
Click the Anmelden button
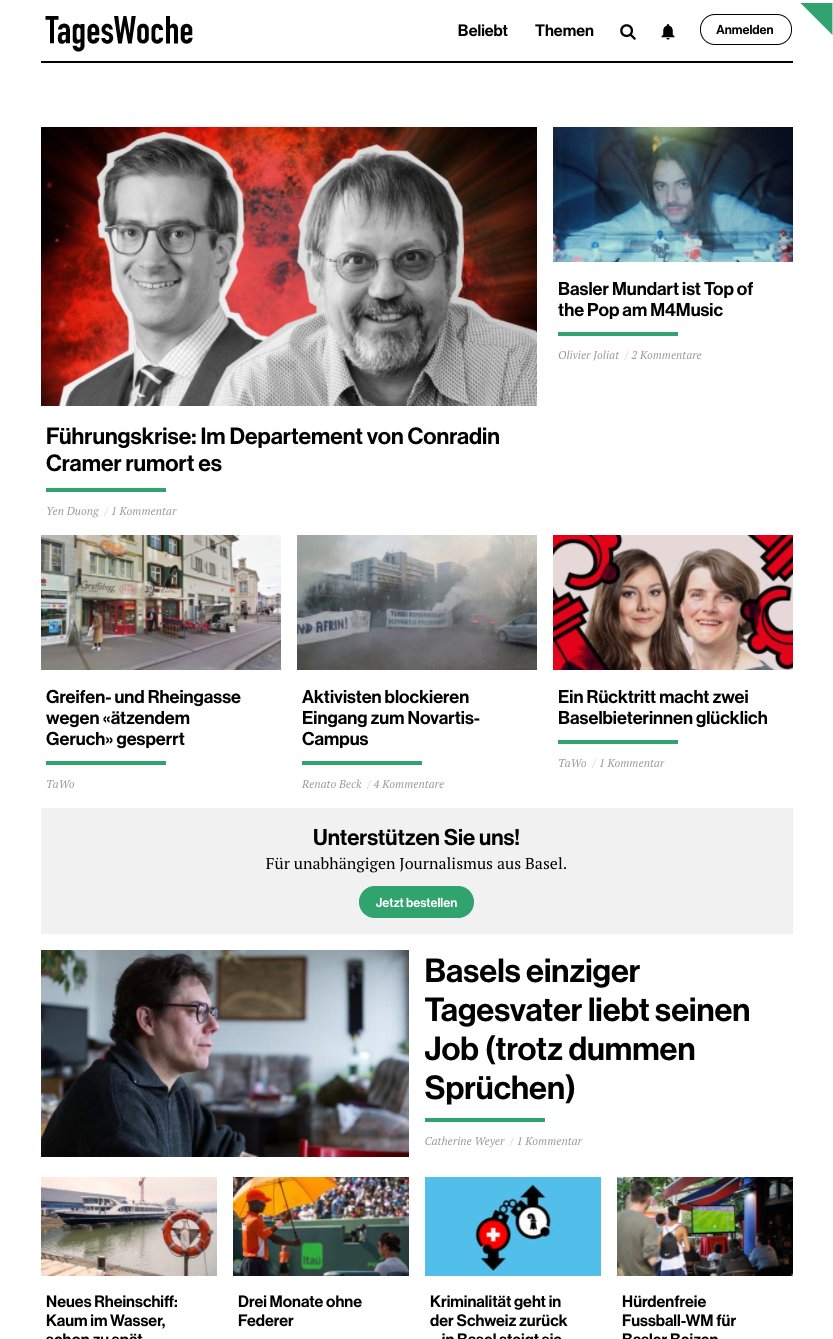coord(744,30)
